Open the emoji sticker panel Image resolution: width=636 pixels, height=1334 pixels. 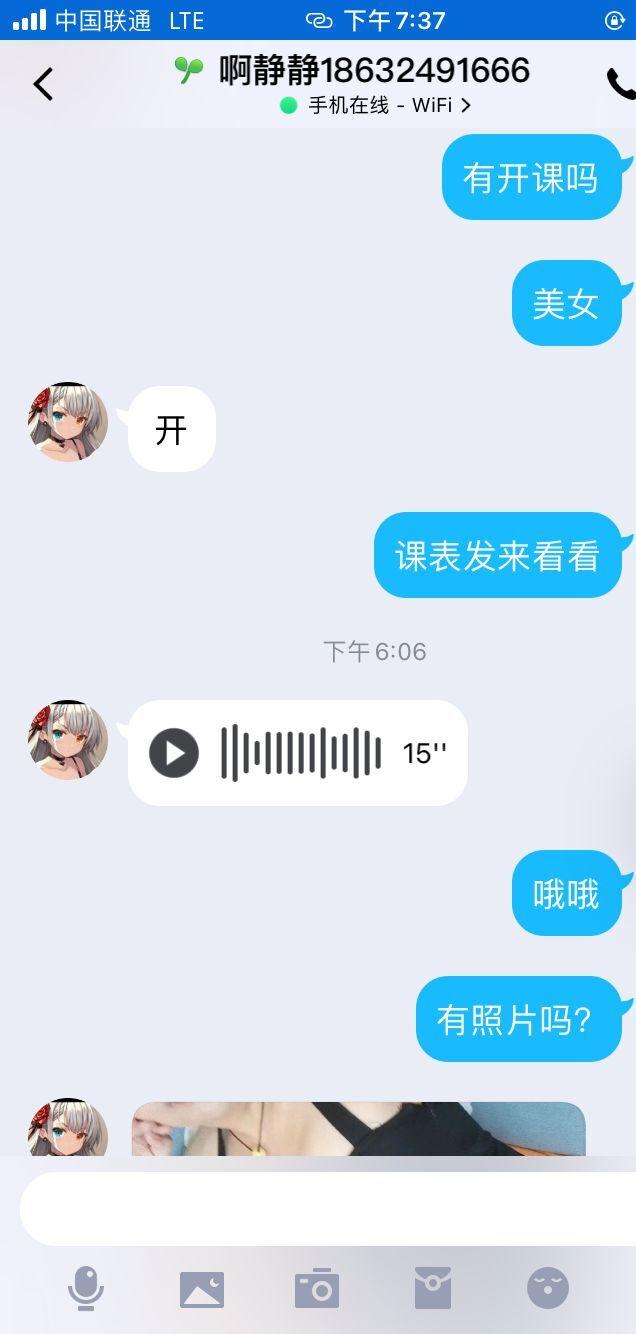547,1288
